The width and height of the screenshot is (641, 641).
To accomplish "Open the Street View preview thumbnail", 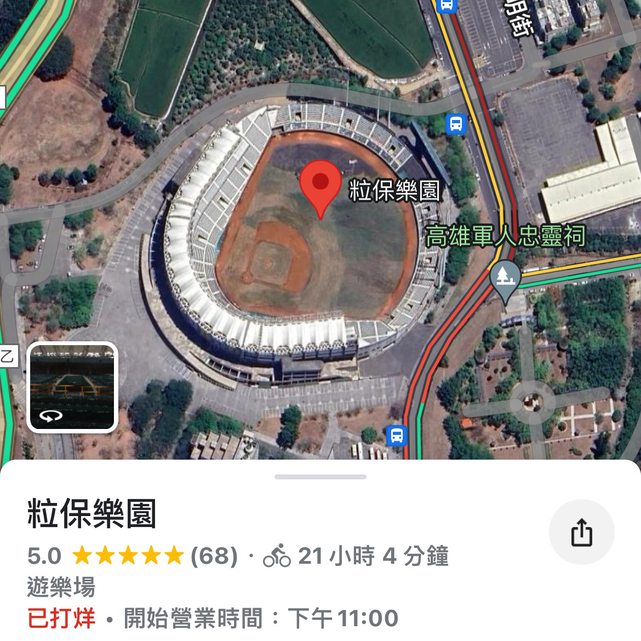I will 72,387.
